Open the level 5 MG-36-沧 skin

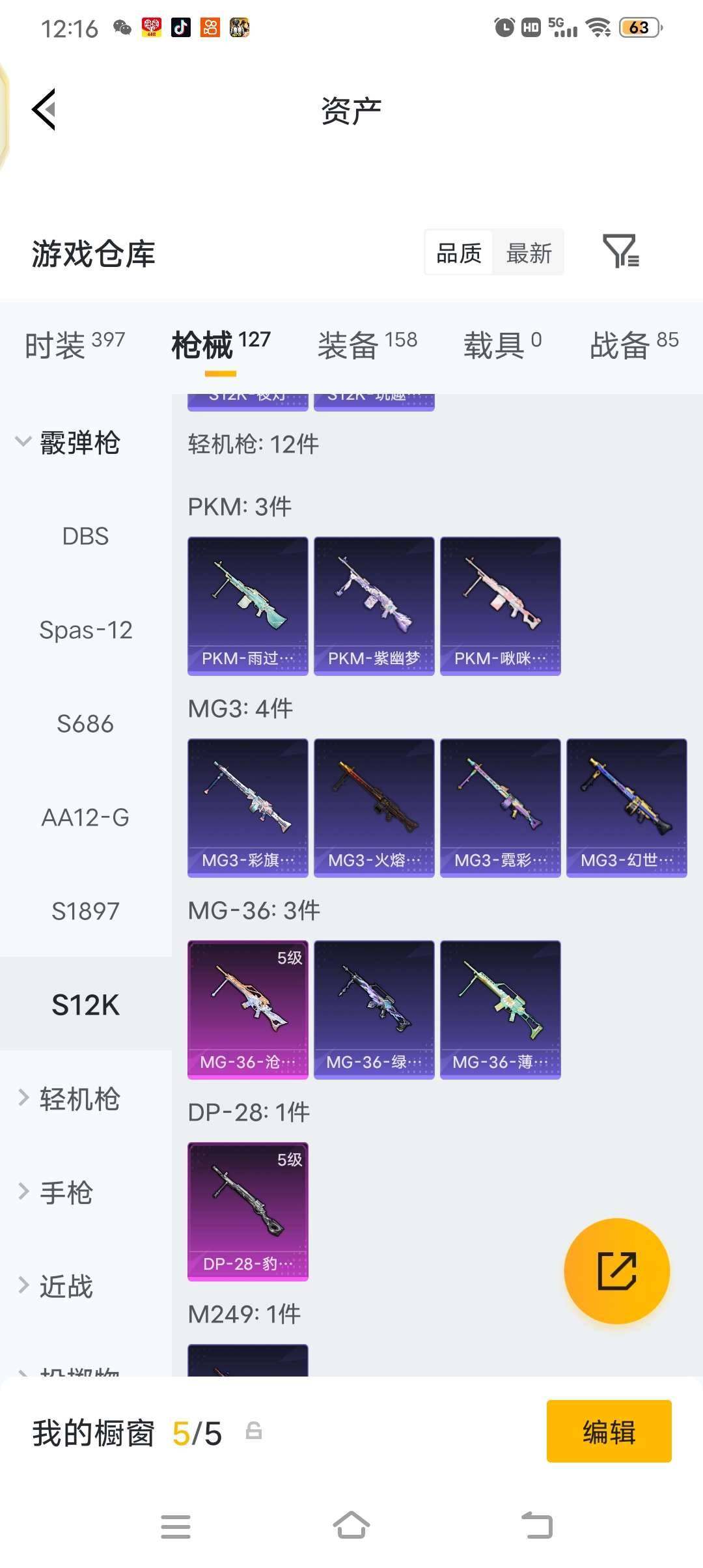click(x=248, y=1010)
